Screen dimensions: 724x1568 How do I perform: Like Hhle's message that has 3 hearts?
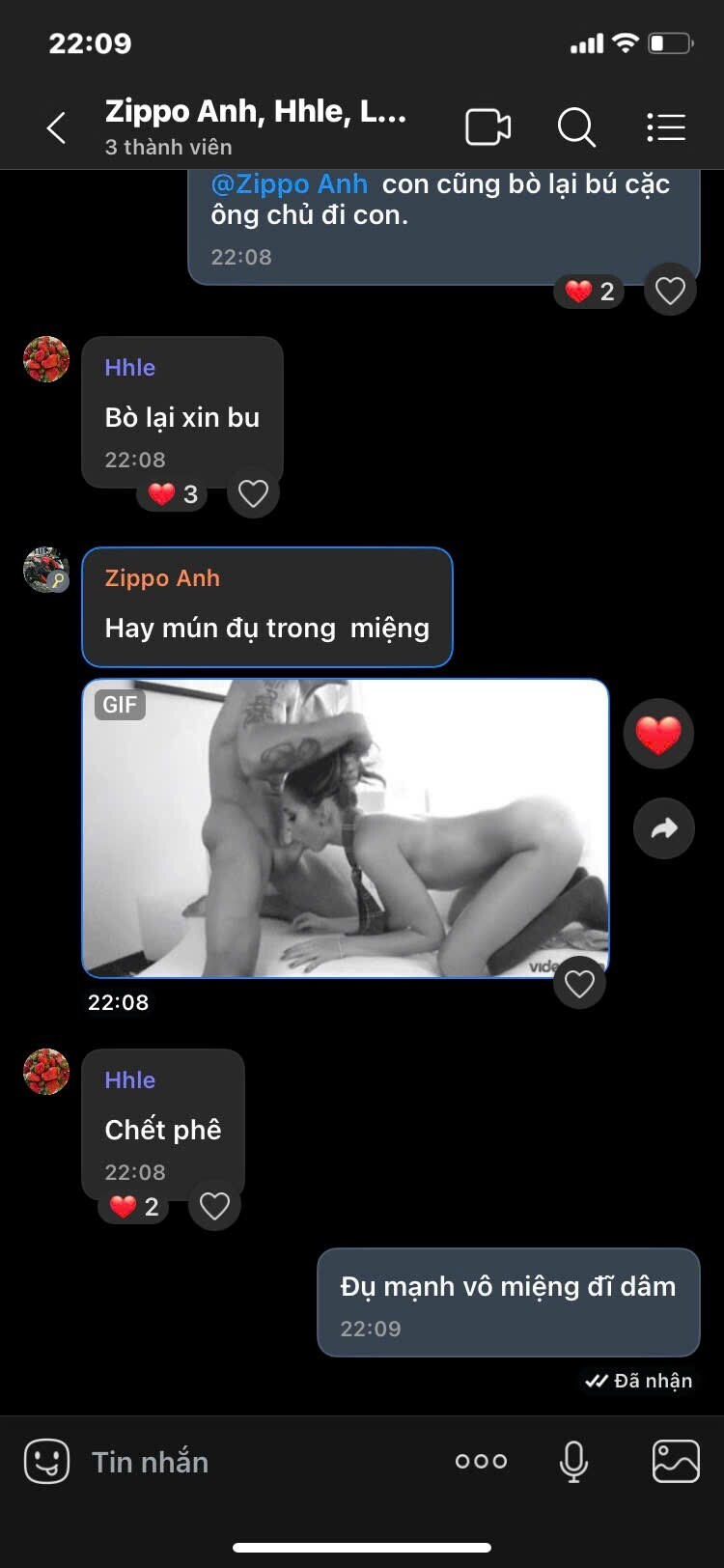tap(253, 494)
